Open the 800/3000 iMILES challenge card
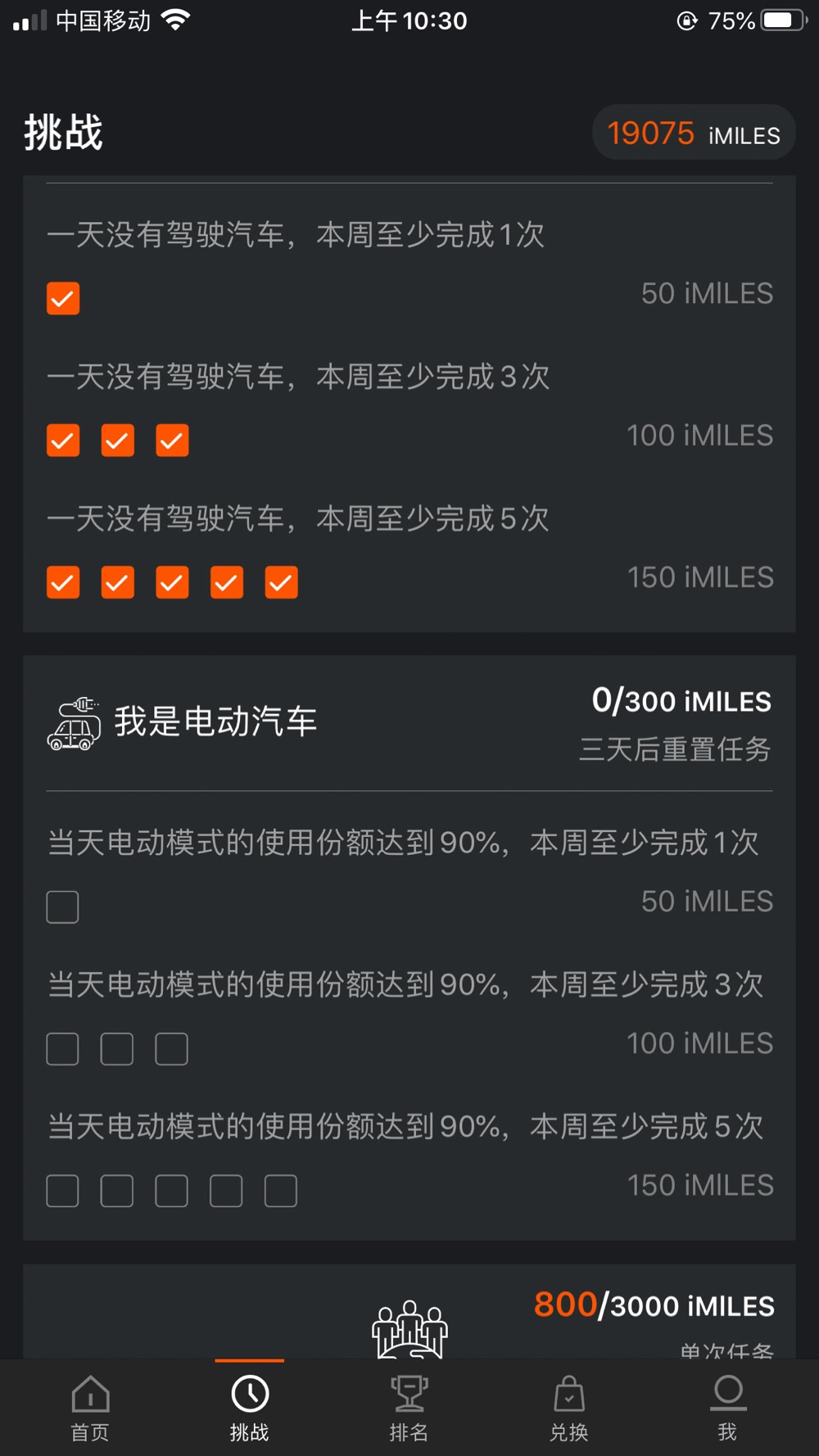The image size is (819, 1456). (x=409, y=1311)
